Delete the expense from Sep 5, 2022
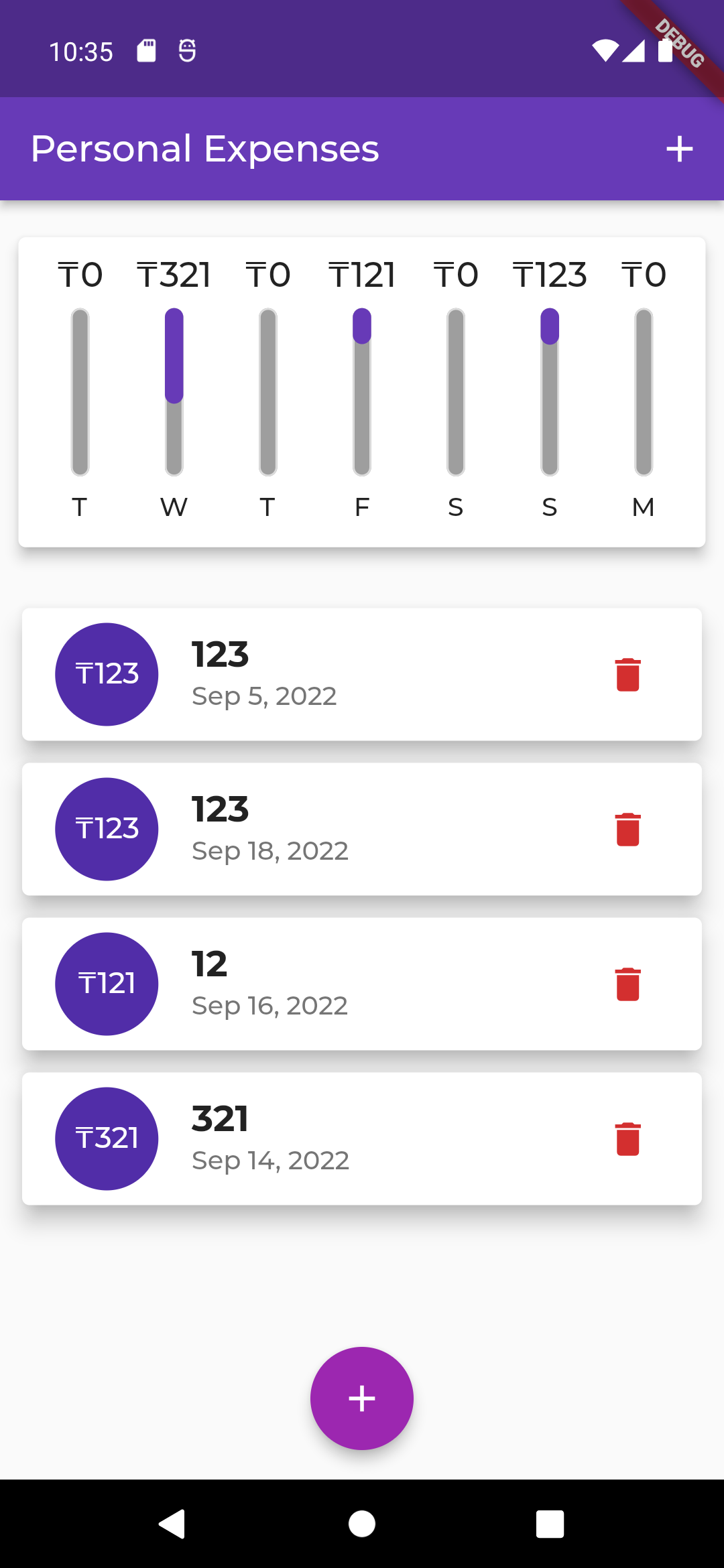 [627, 674]
